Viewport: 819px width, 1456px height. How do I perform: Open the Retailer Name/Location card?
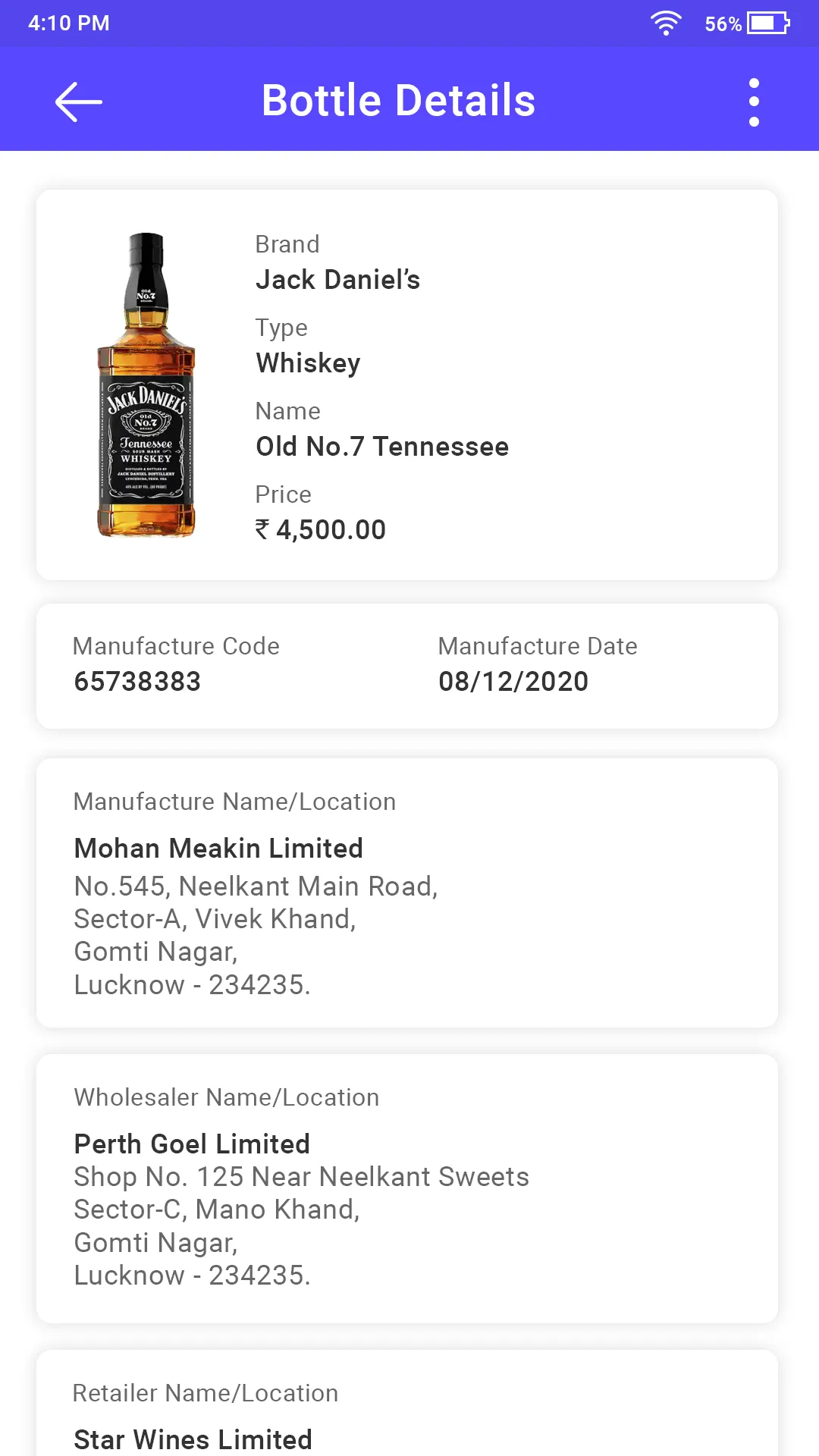pos(409,1410)
